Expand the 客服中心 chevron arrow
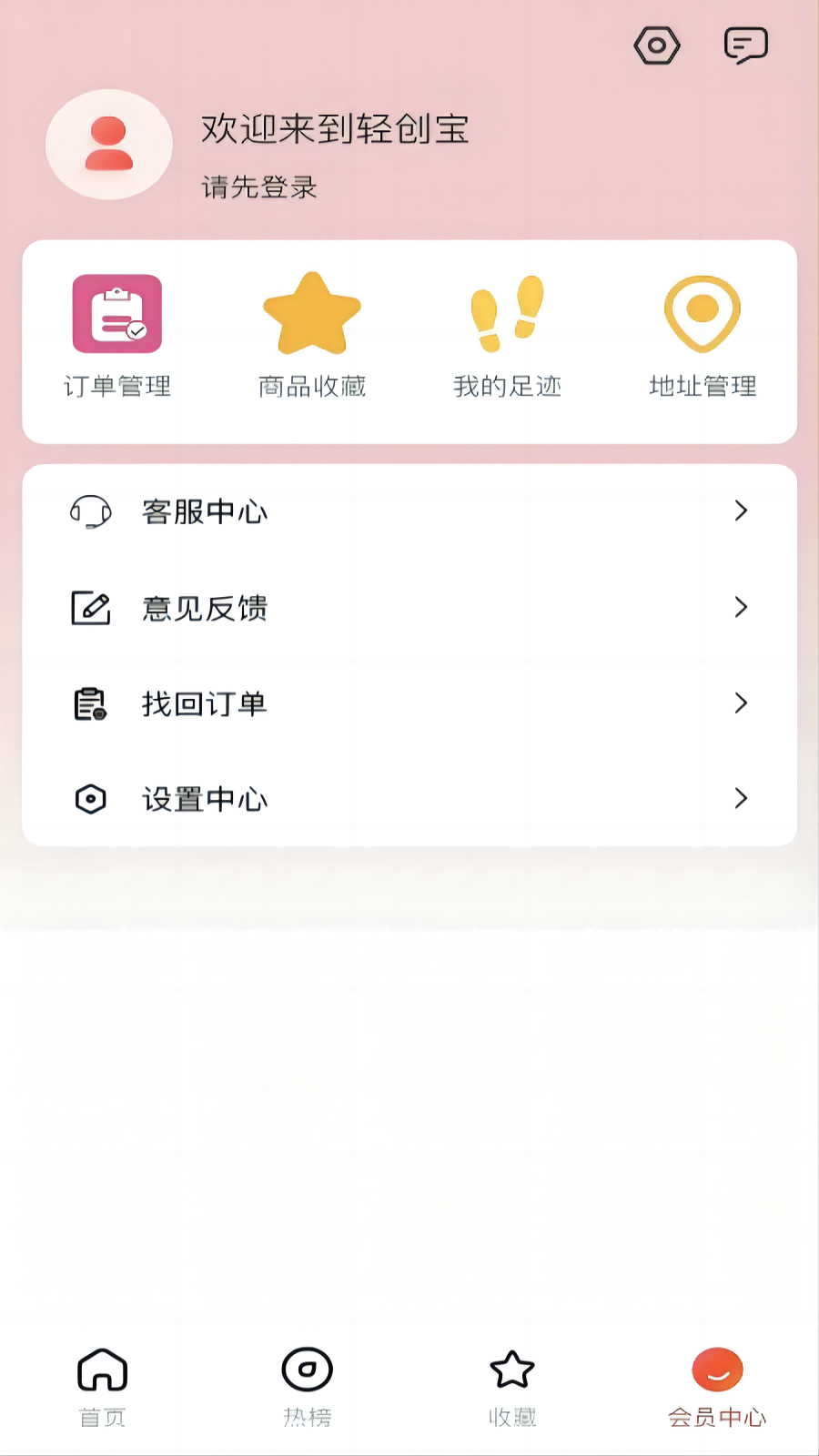The width and height of the screenshot is (819, 1456). click(742, 511)
